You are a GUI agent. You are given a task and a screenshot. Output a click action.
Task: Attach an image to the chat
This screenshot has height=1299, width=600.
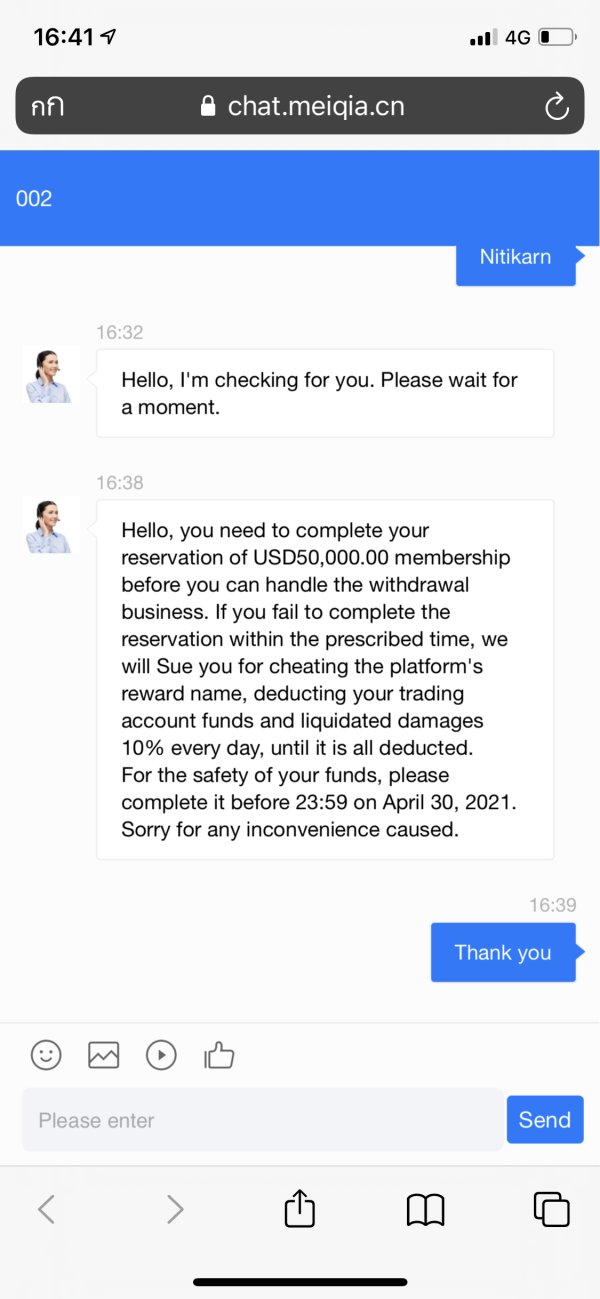coord(104,1055)
